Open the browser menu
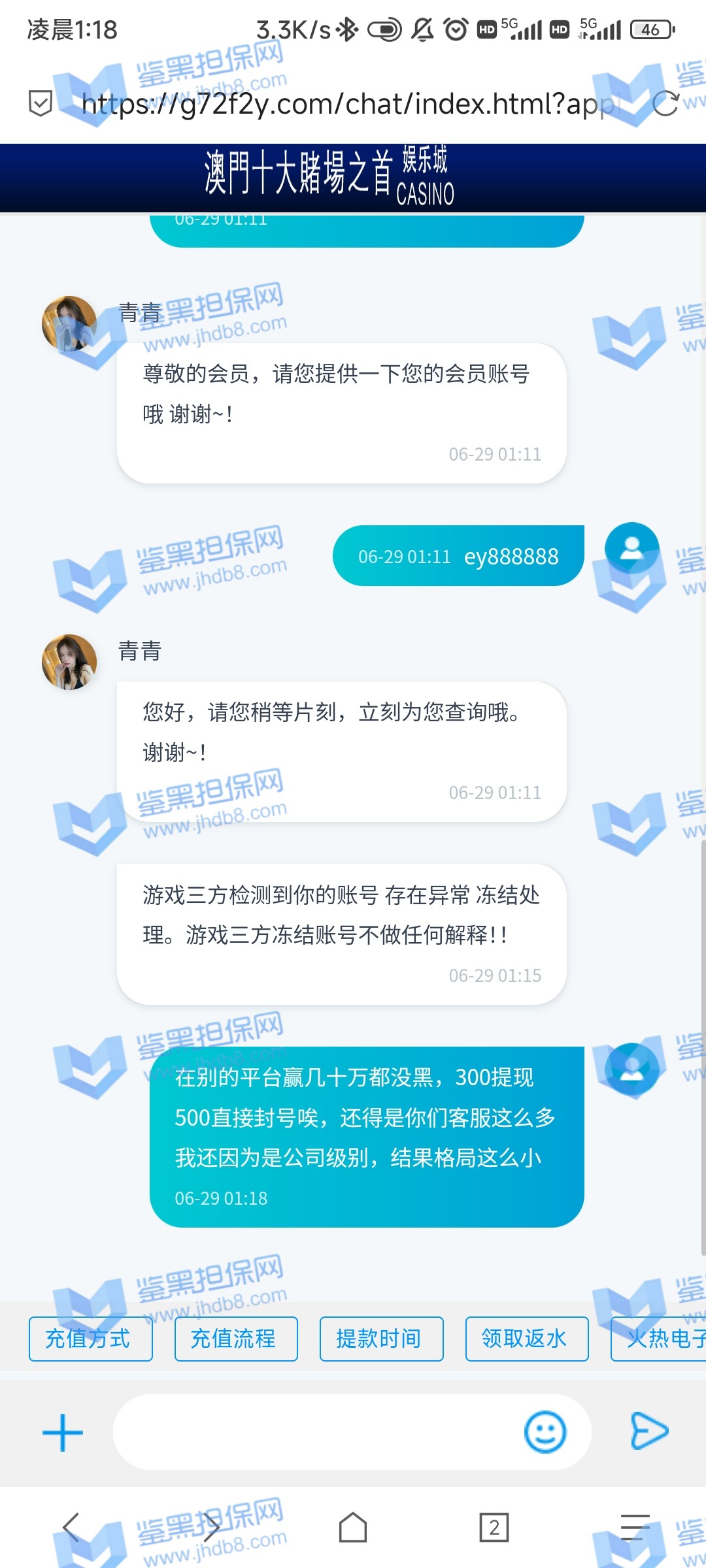The image size is (706, 1568). click(x=635, y=1527)
